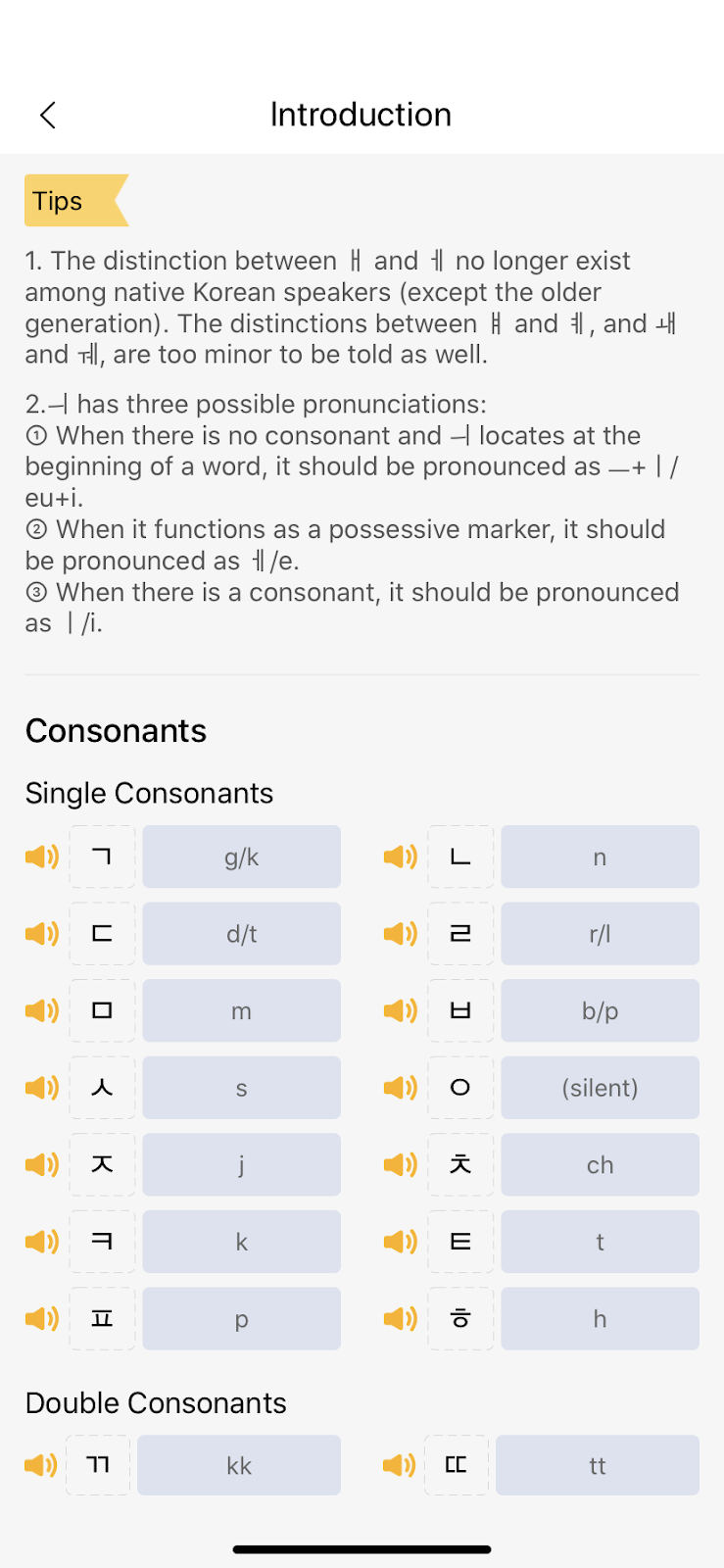The image size is (724, 1568).
Task: Play audio for ㅌ (t)
Action: click(x=401, y=1242)
